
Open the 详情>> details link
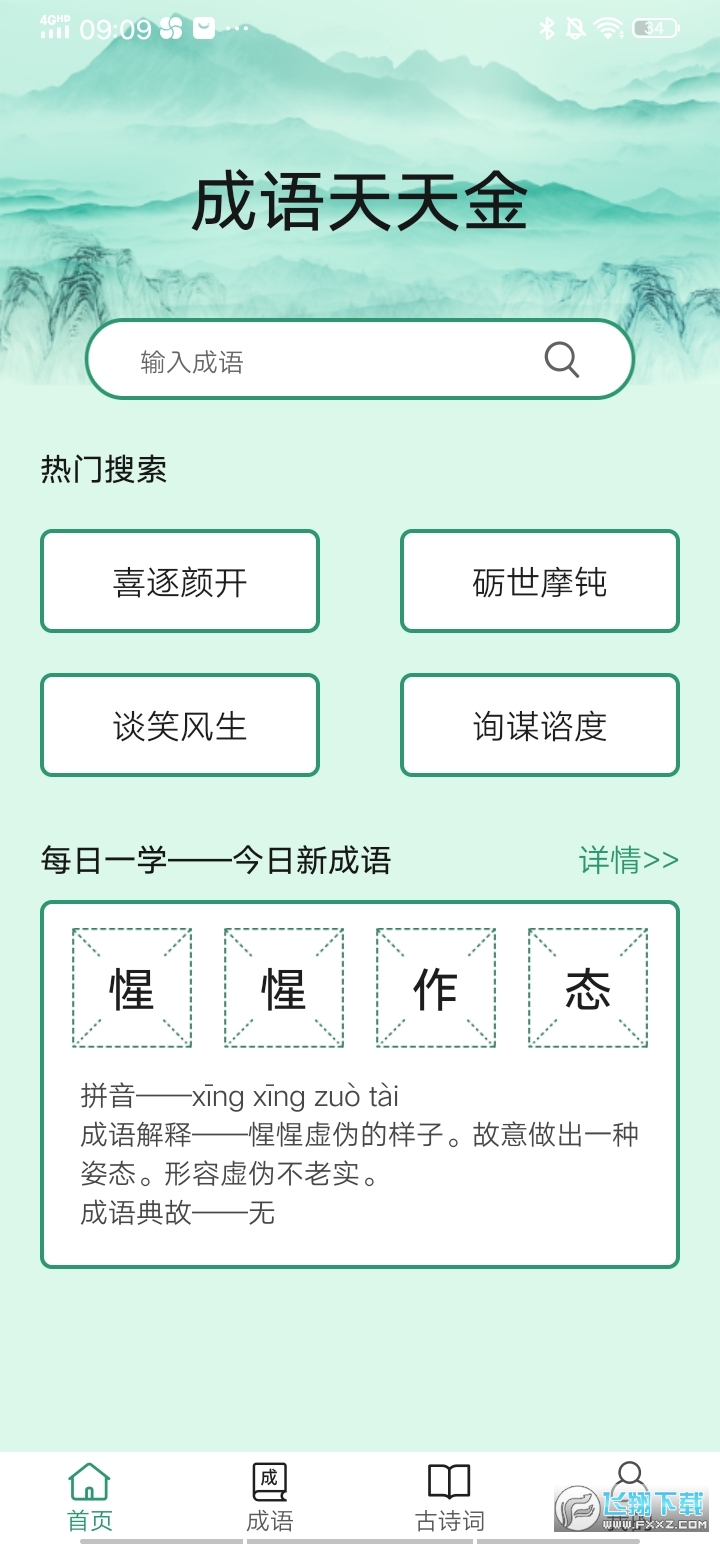click(627, 860)
